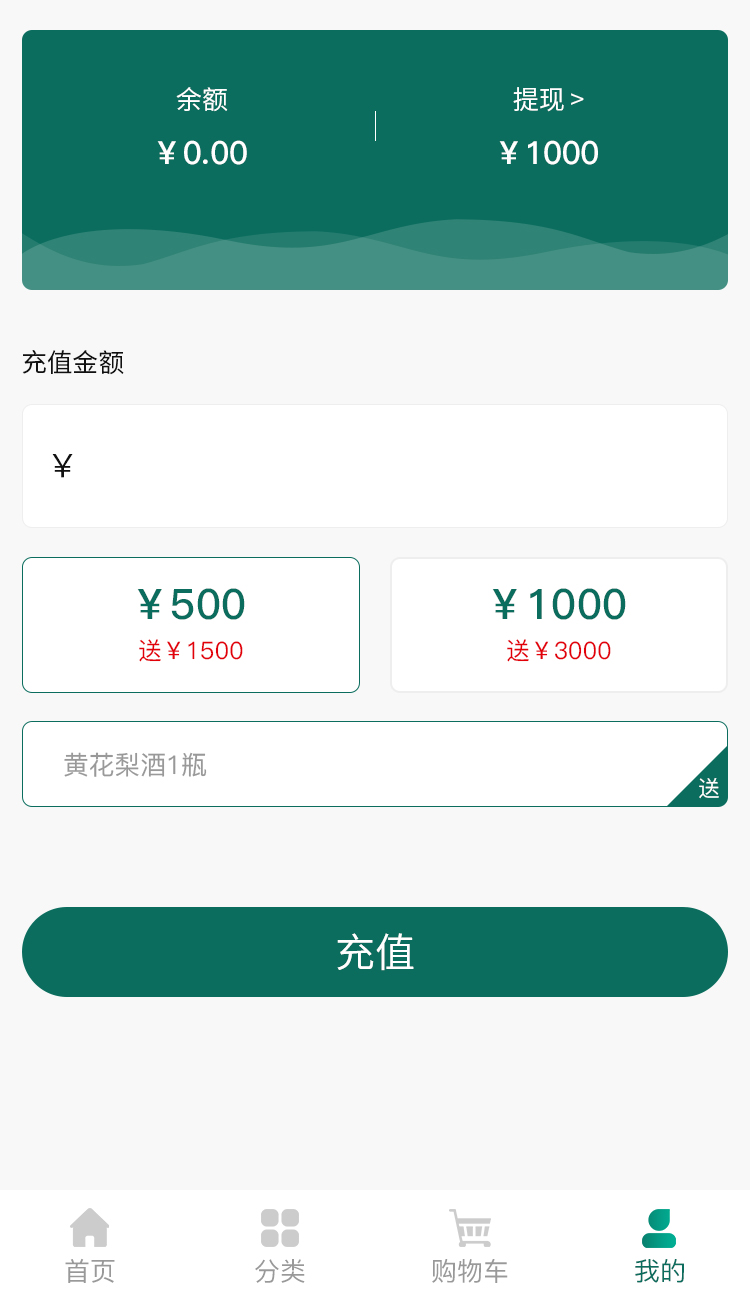Screen dimensions: 750x1300
Task: Open the 提现 withdrawal link
Action: tap(548, 100)
